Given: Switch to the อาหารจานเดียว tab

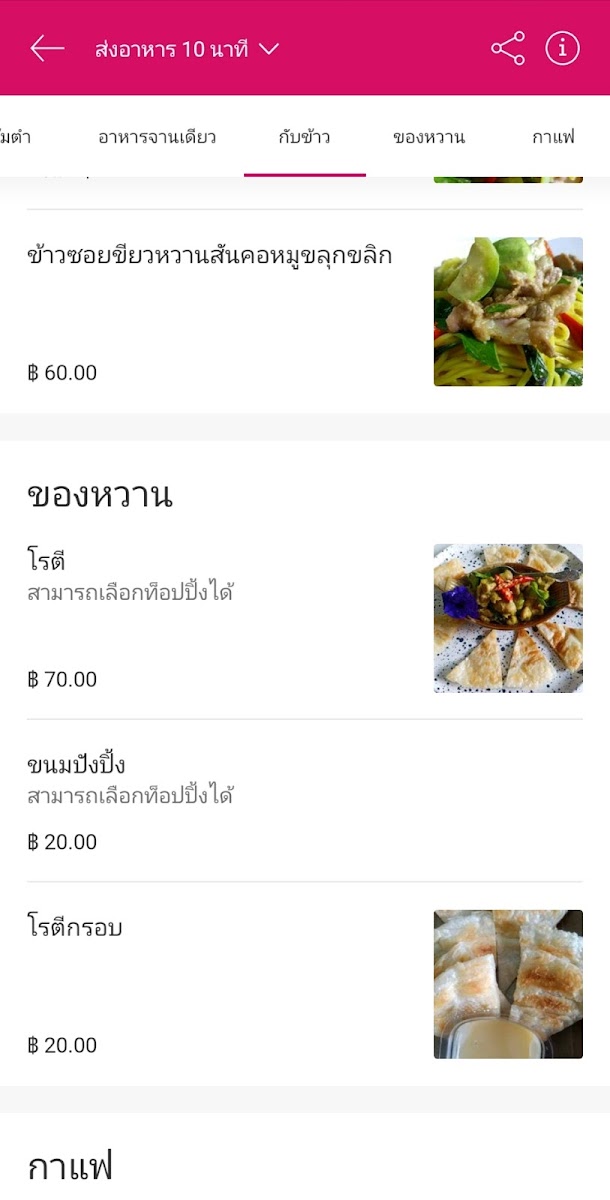Looking at the screenshot, I should pos(157,137).
